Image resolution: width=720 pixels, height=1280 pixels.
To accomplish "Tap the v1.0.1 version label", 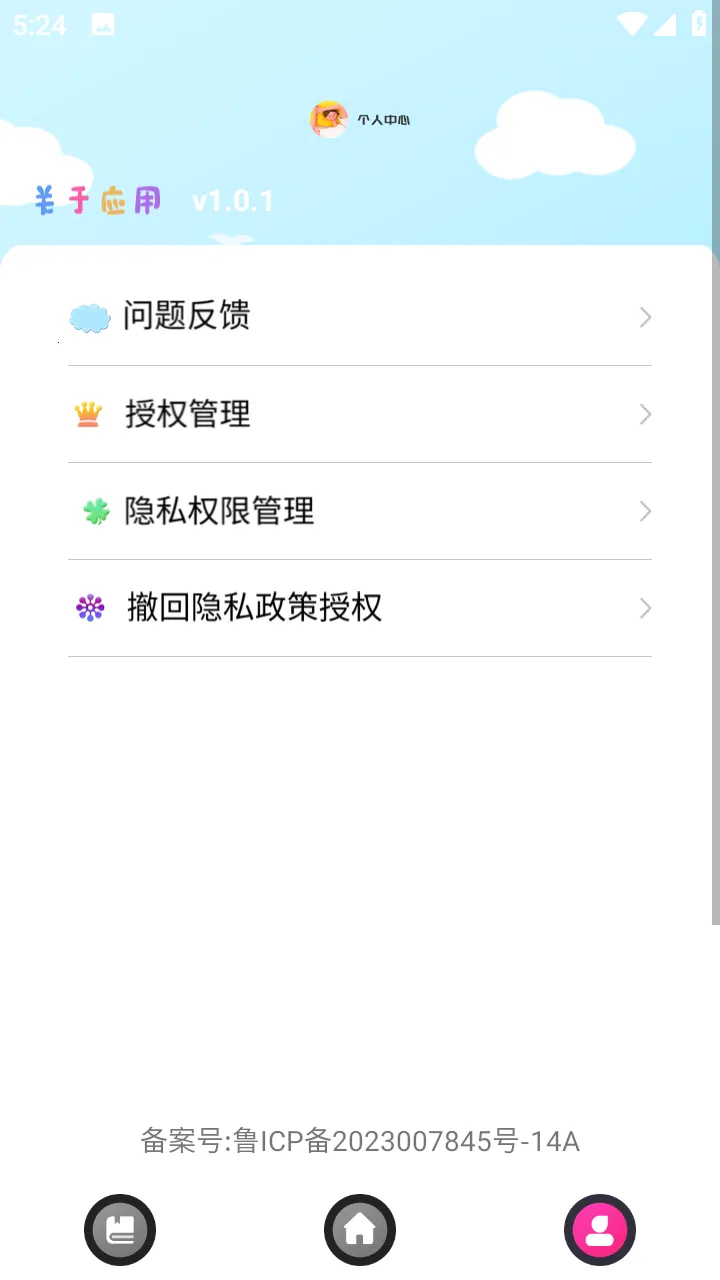I will pyautogui.click(x=233, y=202).
